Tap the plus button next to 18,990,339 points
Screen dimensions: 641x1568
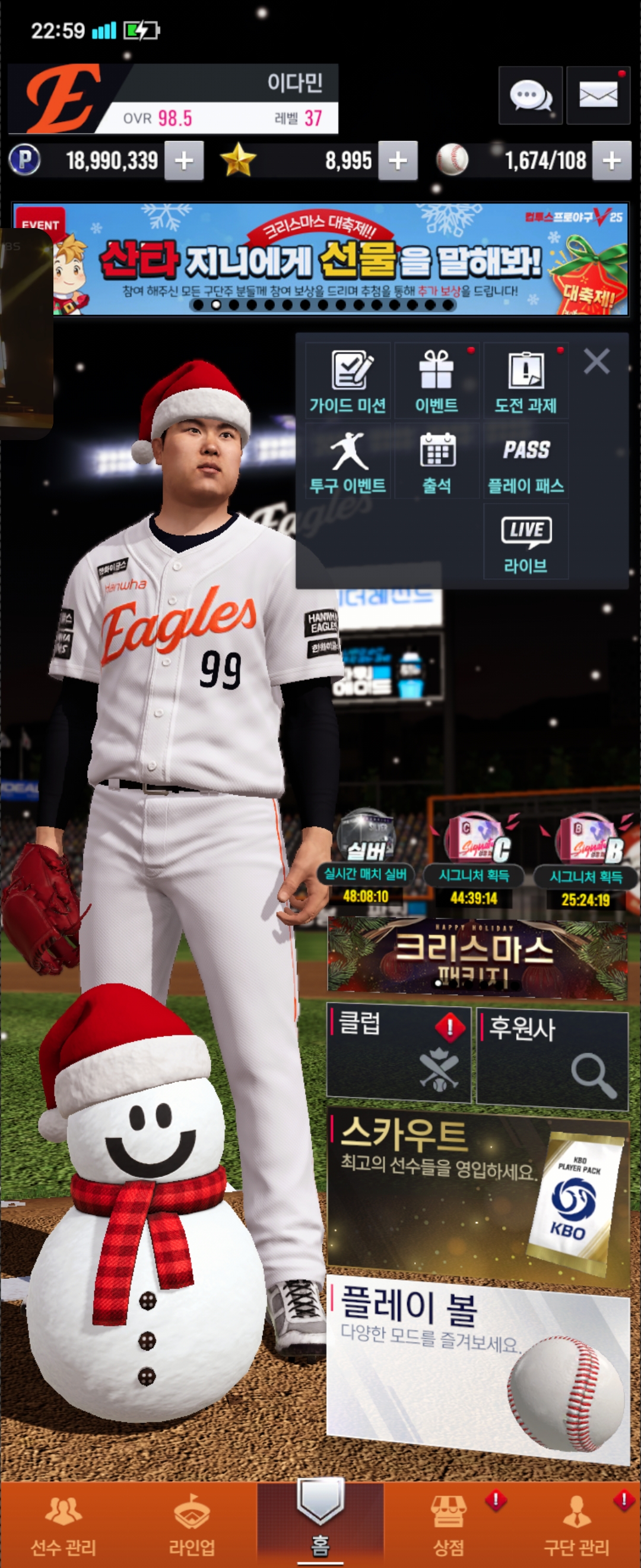[x=183, y=161]
